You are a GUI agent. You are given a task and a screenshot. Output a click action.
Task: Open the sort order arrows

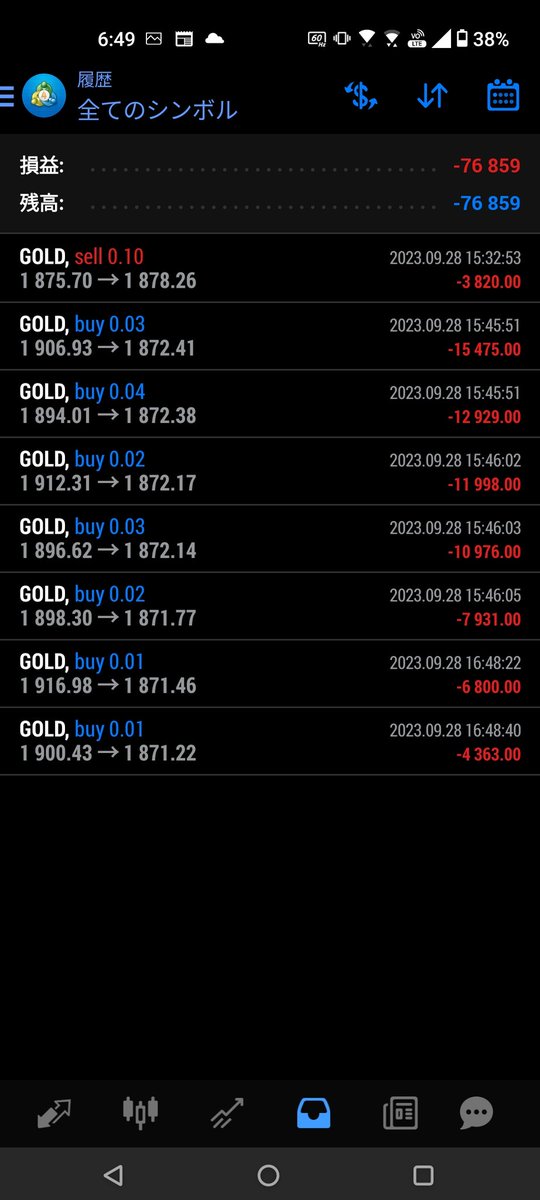click(432, 96)
